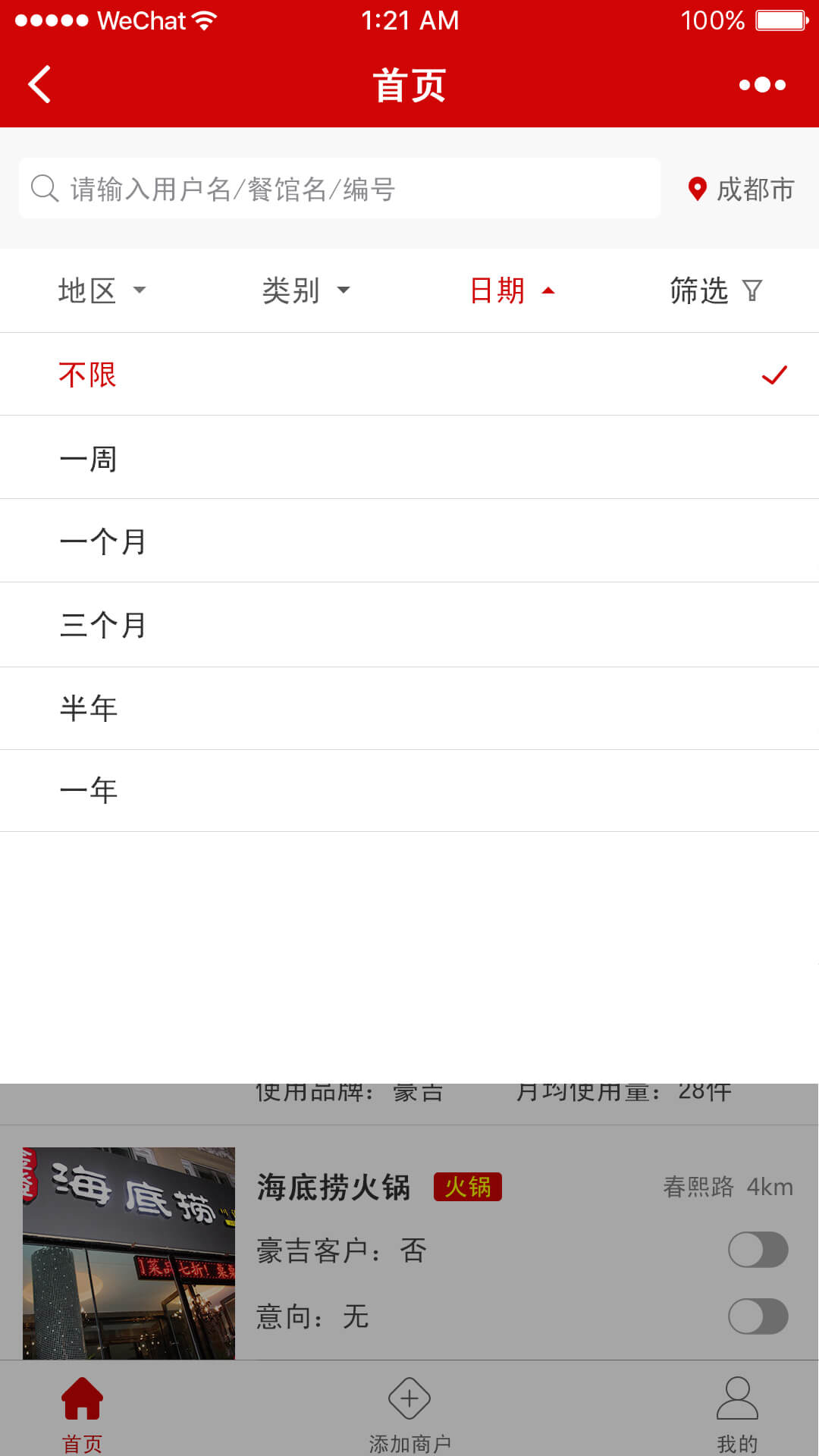
Task: Choose 一个月 as date range
Action: tap(409, 541)
